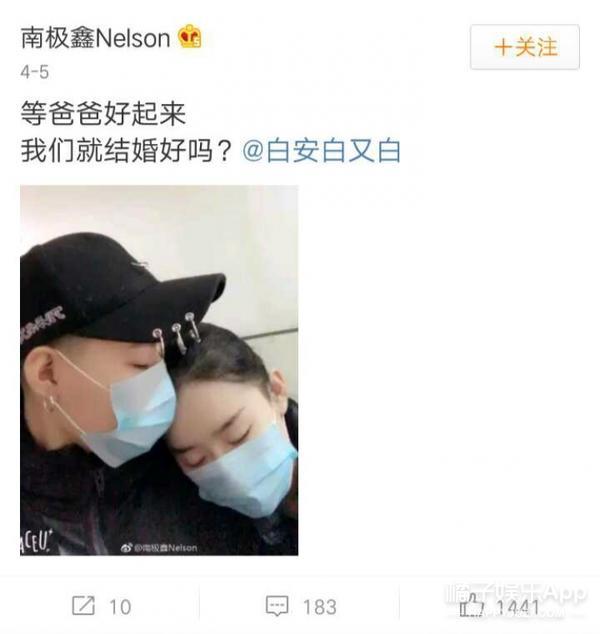View the post photo in full size
This screenshot has height=634, width=600.
pyautogui.click(x=159, y=369)
